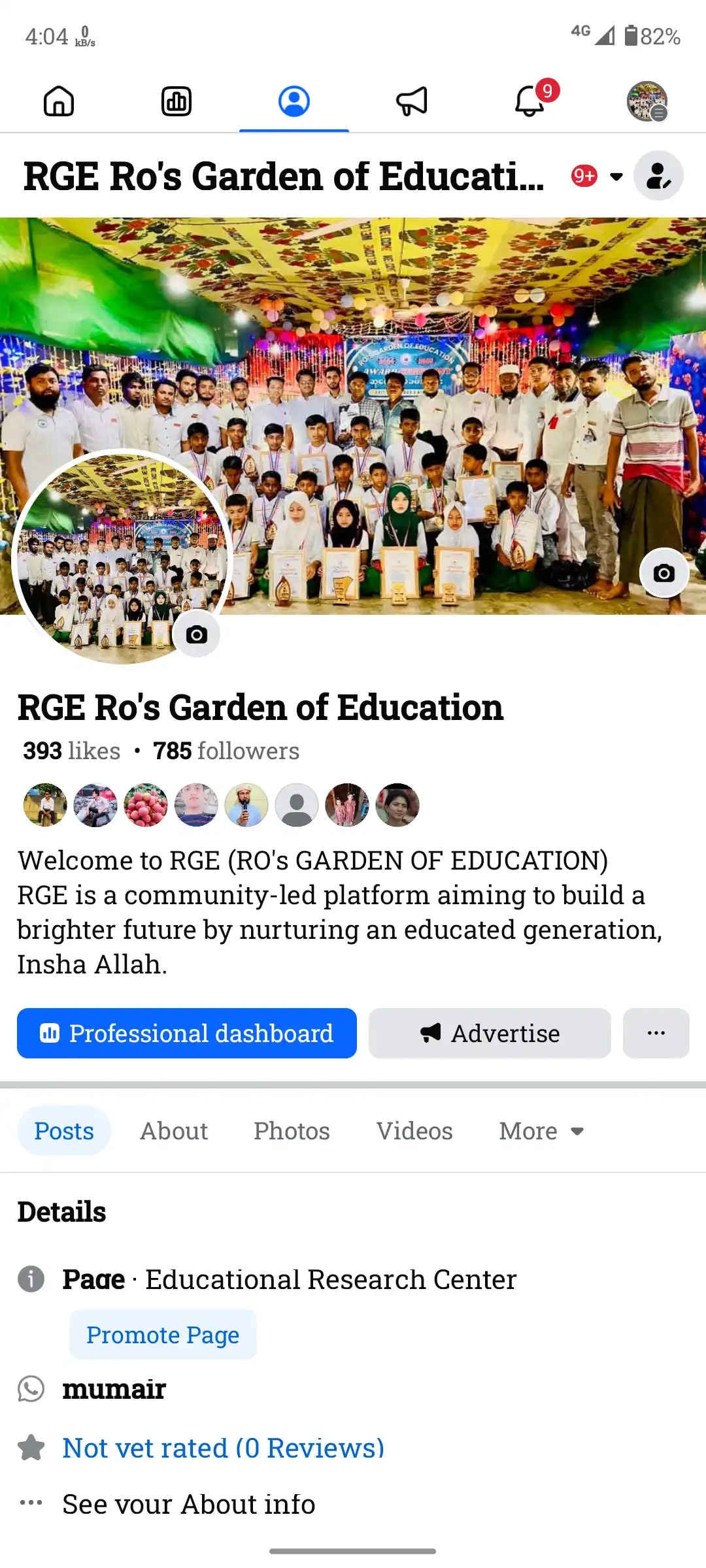Open the notifications bell
Viewport: 706px width, 1568px height.
pyautogui.click(x=530, y=102)
